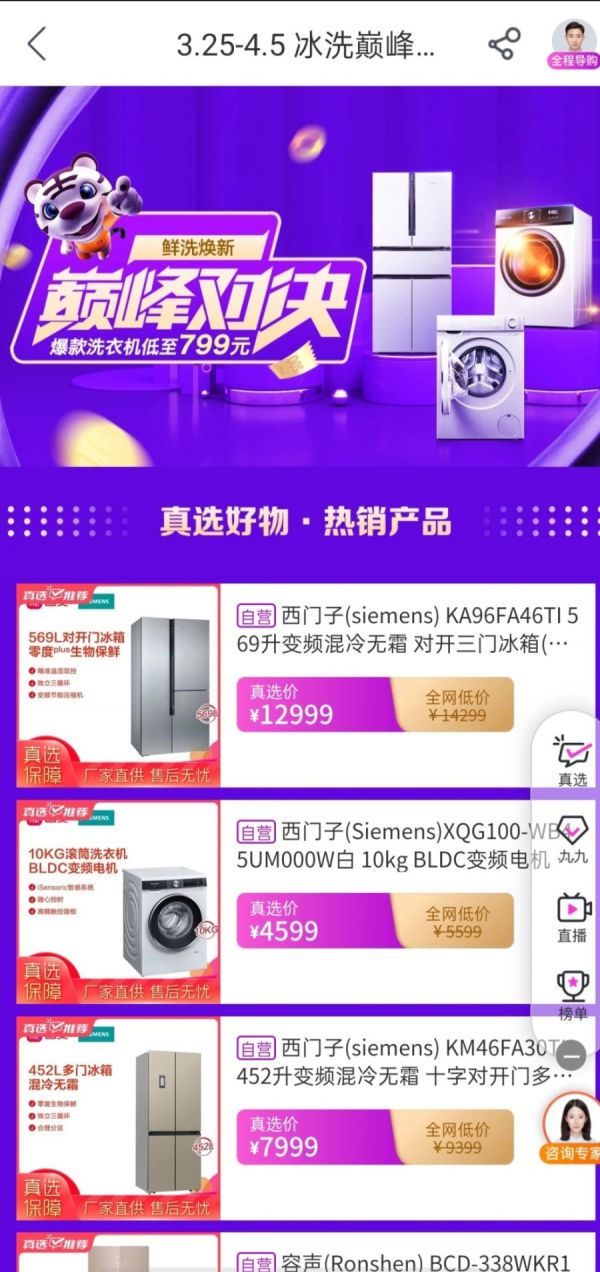Contact the 咨询专家 consultant

tap(573, 1128)
